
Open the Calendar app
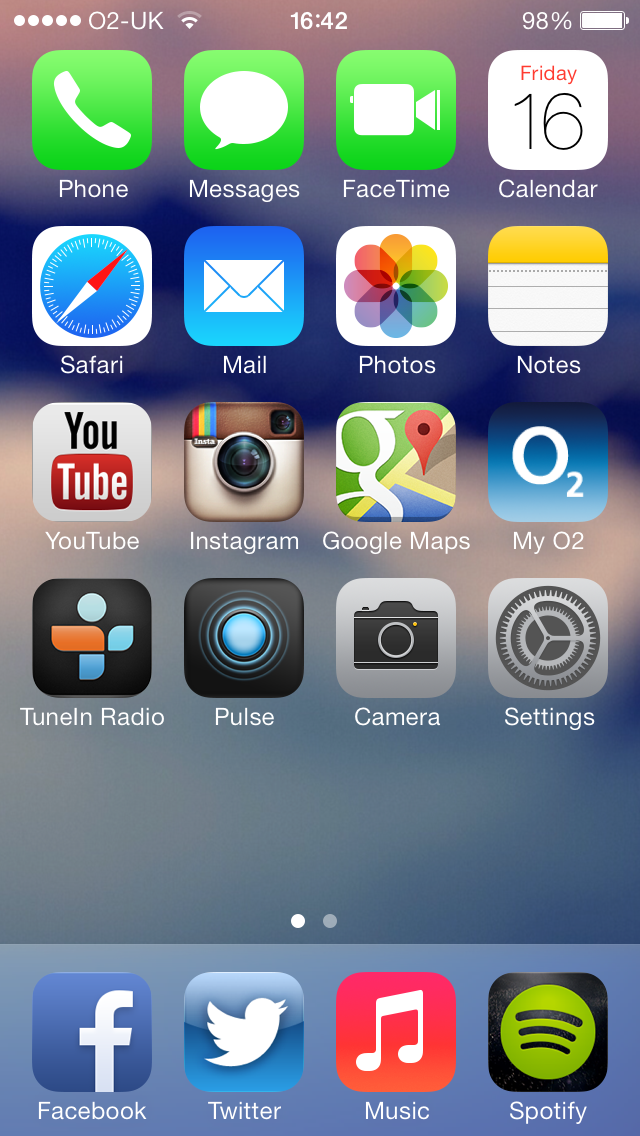(x=548, y=110)
